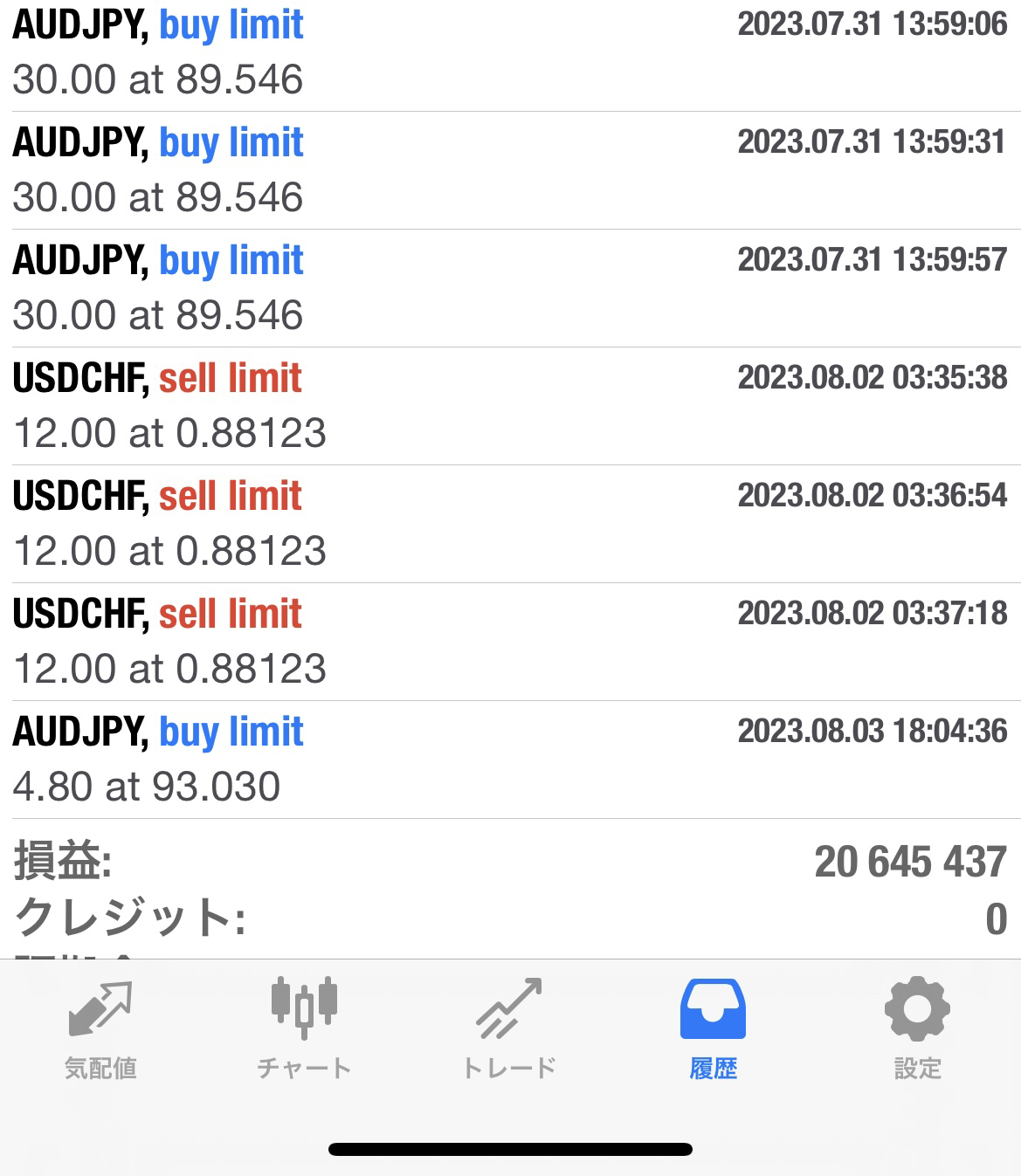The image size is (1021, 1176).
Task: Select the USDCHF sell limit order at 03:36:54
Action: (510, 524)
